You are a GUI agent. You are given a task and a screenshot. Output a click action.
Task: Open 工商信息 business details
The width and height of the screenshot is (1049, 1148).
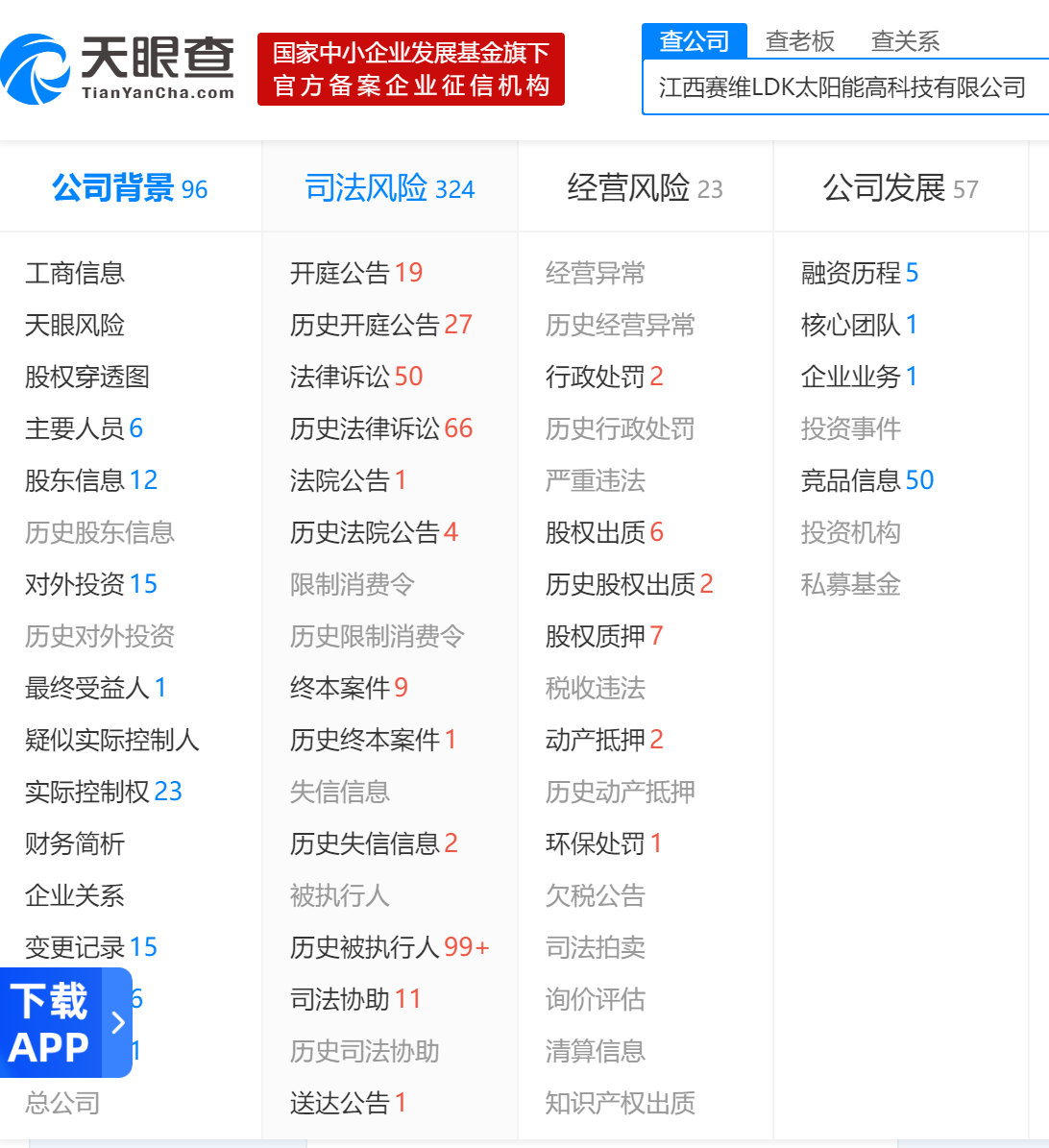click(75, 274)
